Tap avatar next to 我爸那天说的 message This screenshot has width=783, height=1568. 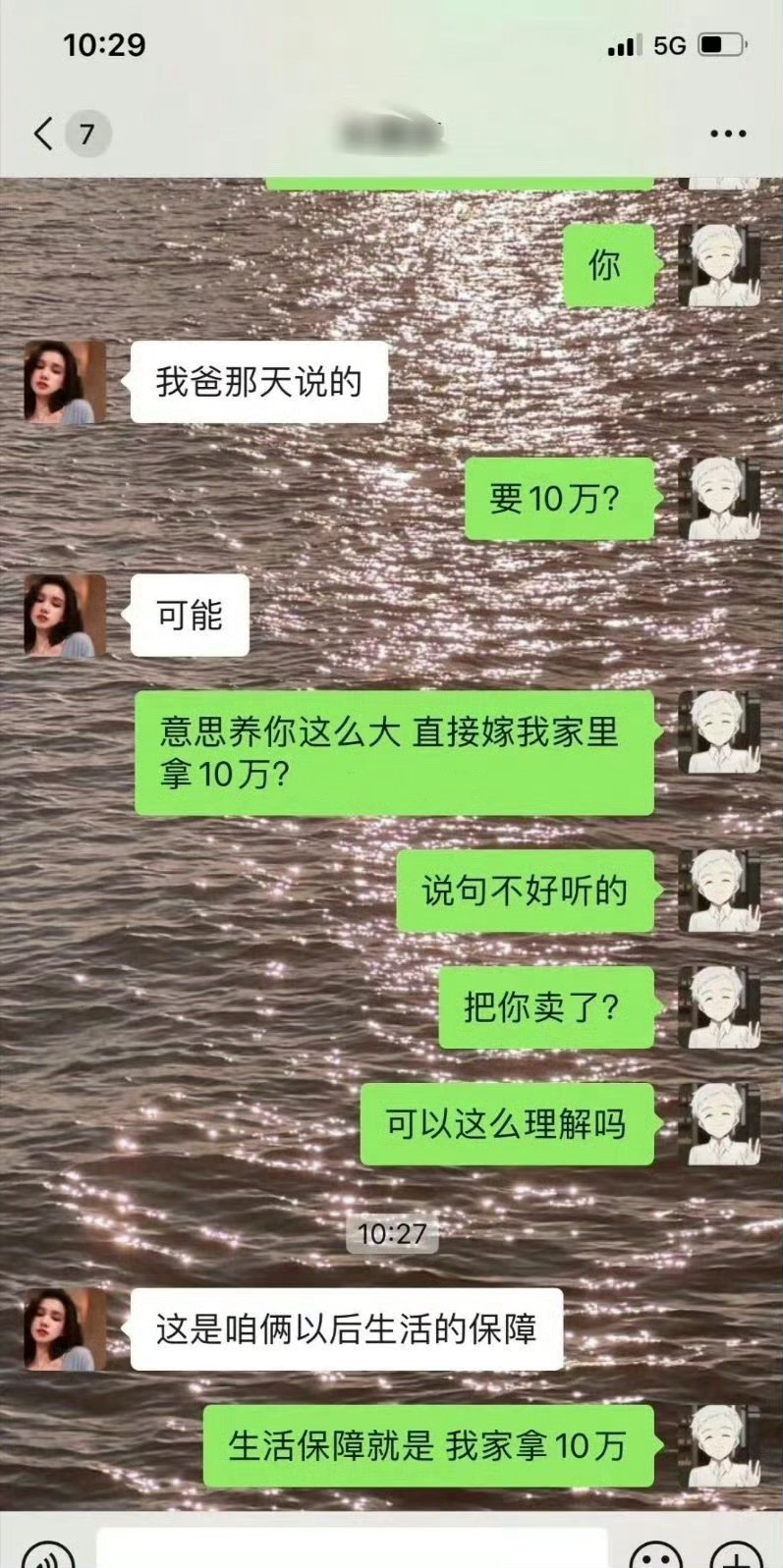click(63, 383)
